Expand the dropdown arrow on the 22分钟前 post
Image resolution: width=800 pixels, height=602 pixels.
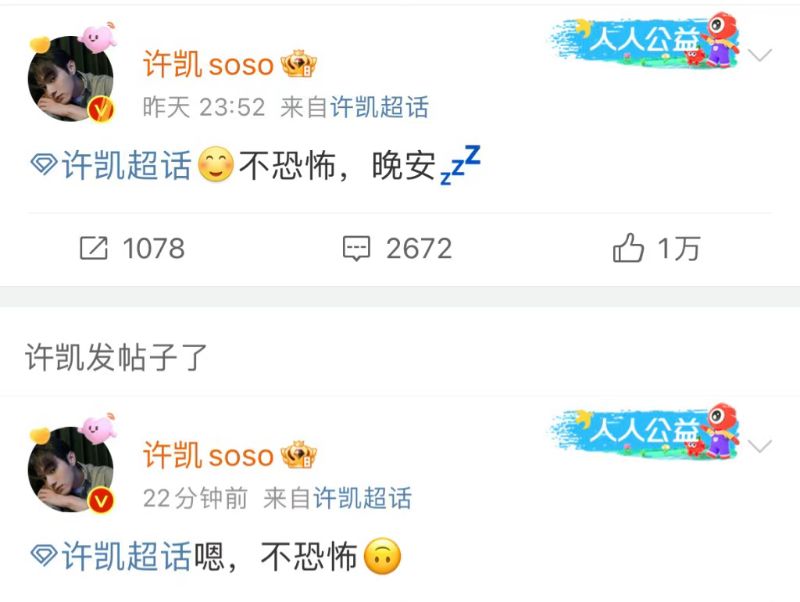pos(760,446)
